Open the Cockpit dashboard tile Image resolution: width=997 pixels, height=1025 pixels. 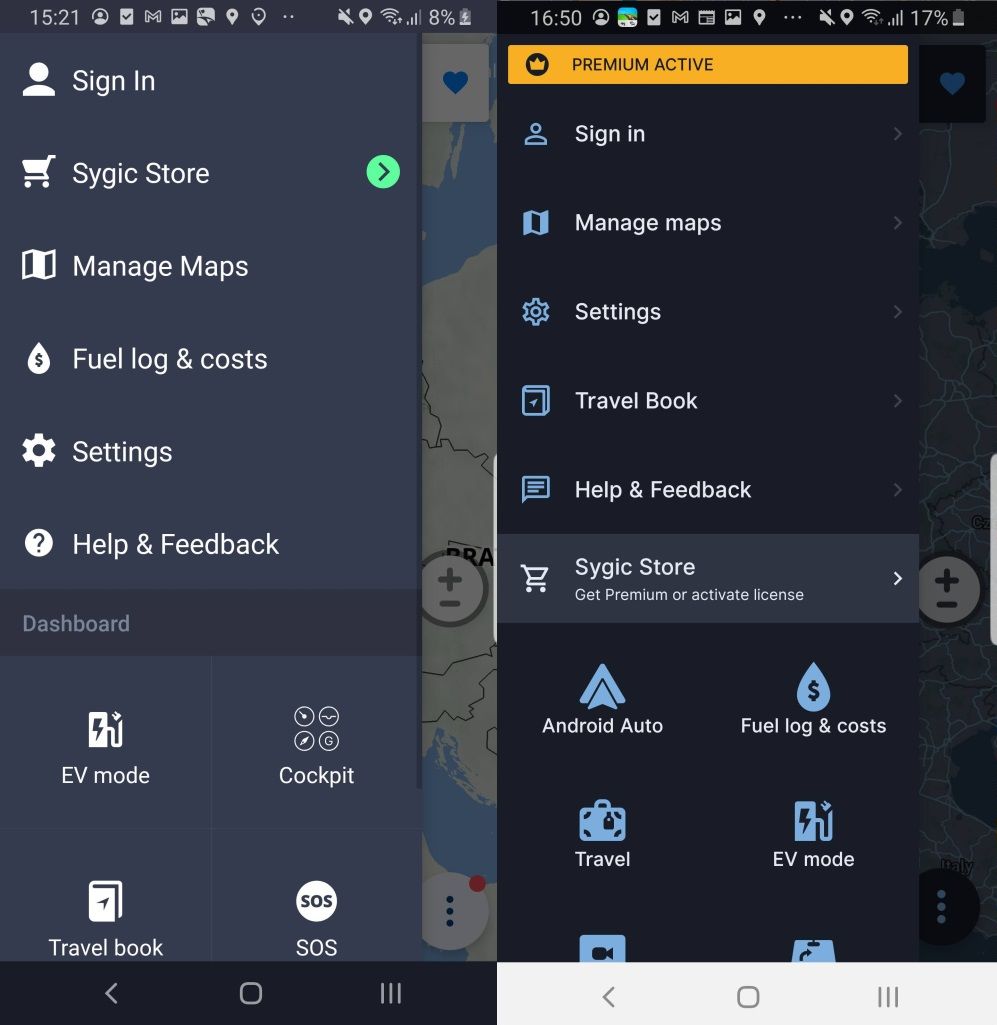(x=316, y=745)
